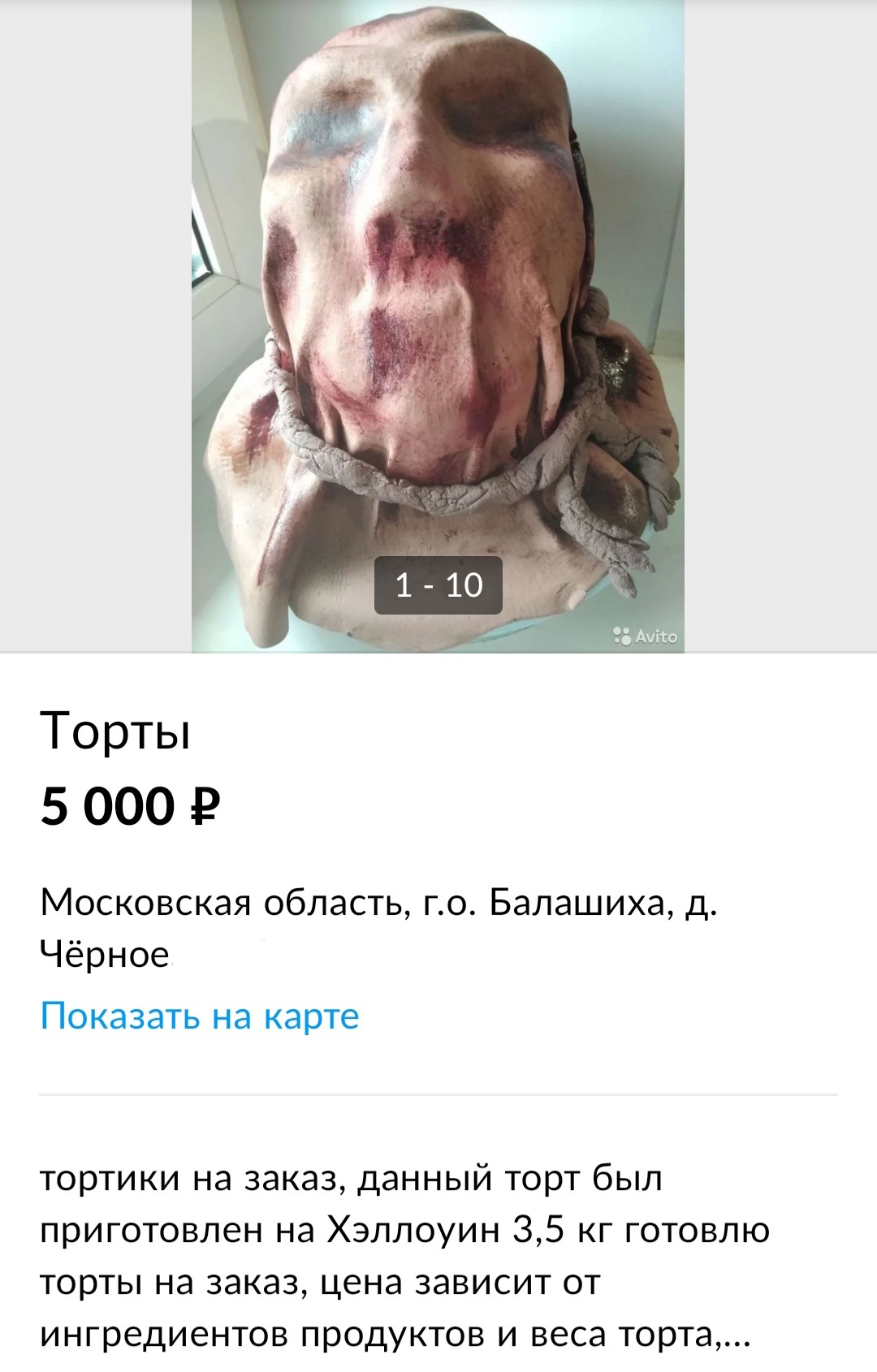Open the cake listing photo gallery
The image size is (877, 1372).
(x=438, y=325)
